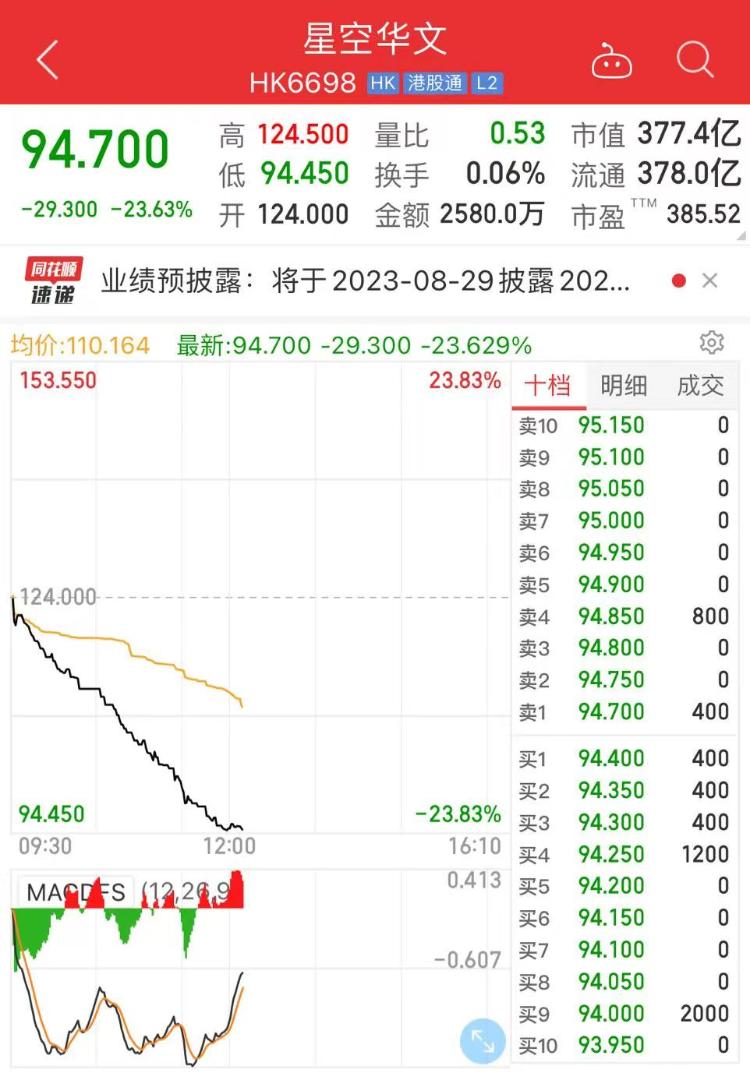Open the chart settings gear icon
750x1087 pixels.
712,342
